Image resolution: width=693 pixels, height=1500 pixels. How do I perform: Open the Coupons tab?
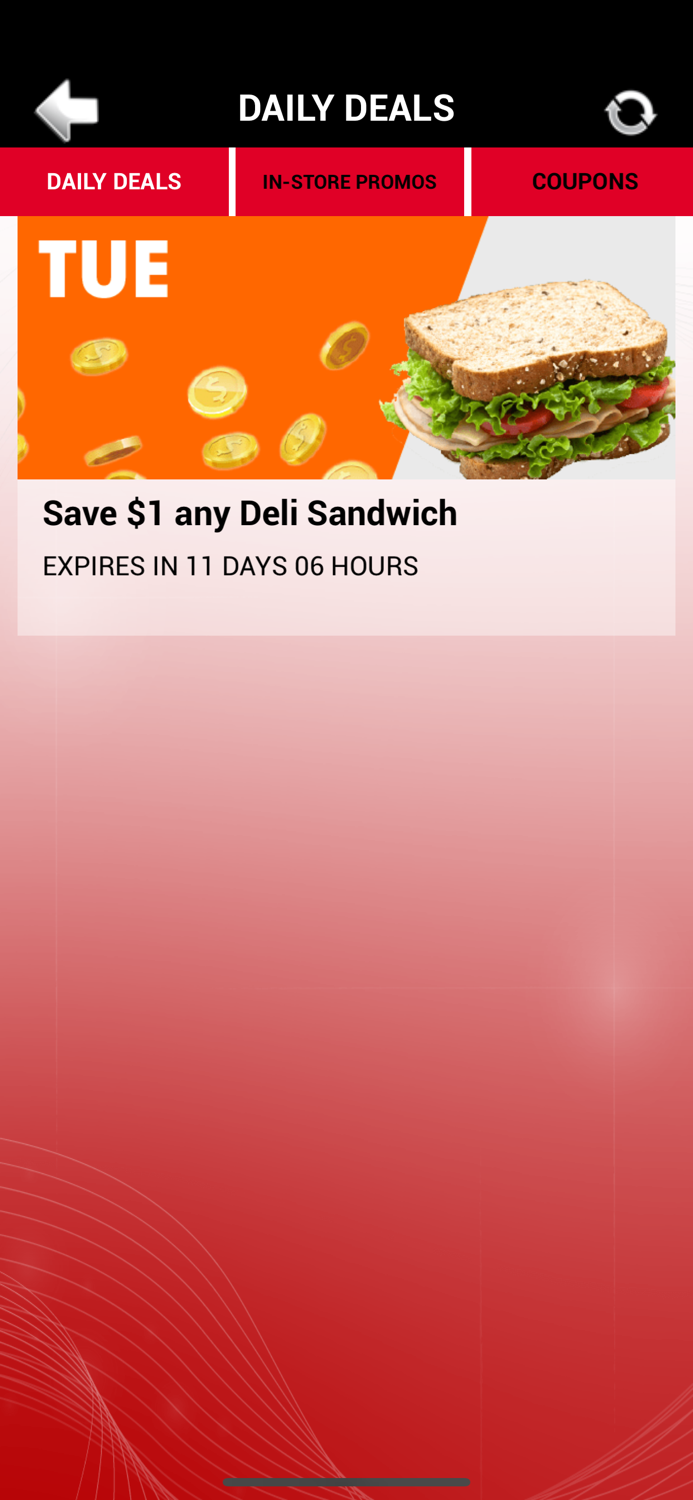pos(584,182)
